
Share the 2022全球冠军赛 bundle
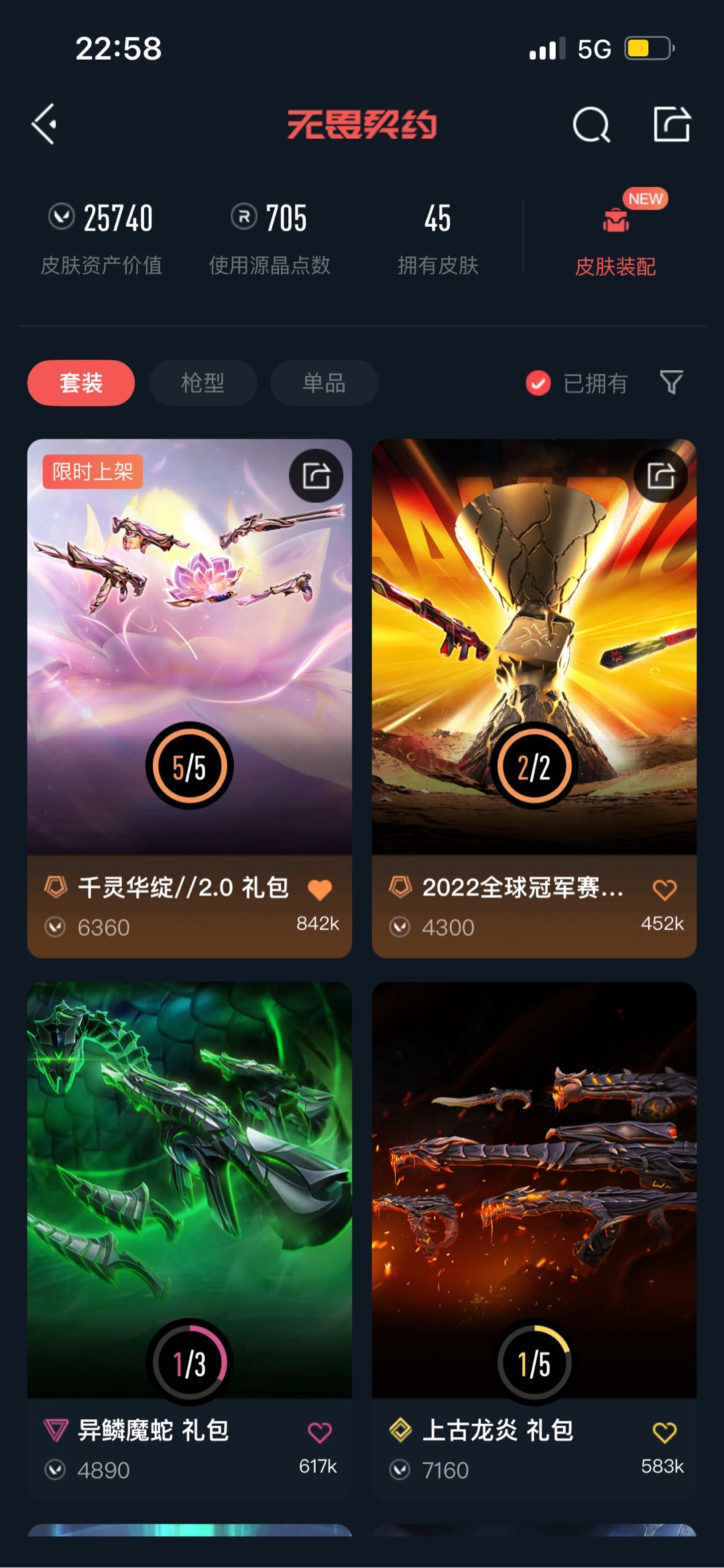click(661, 476)
